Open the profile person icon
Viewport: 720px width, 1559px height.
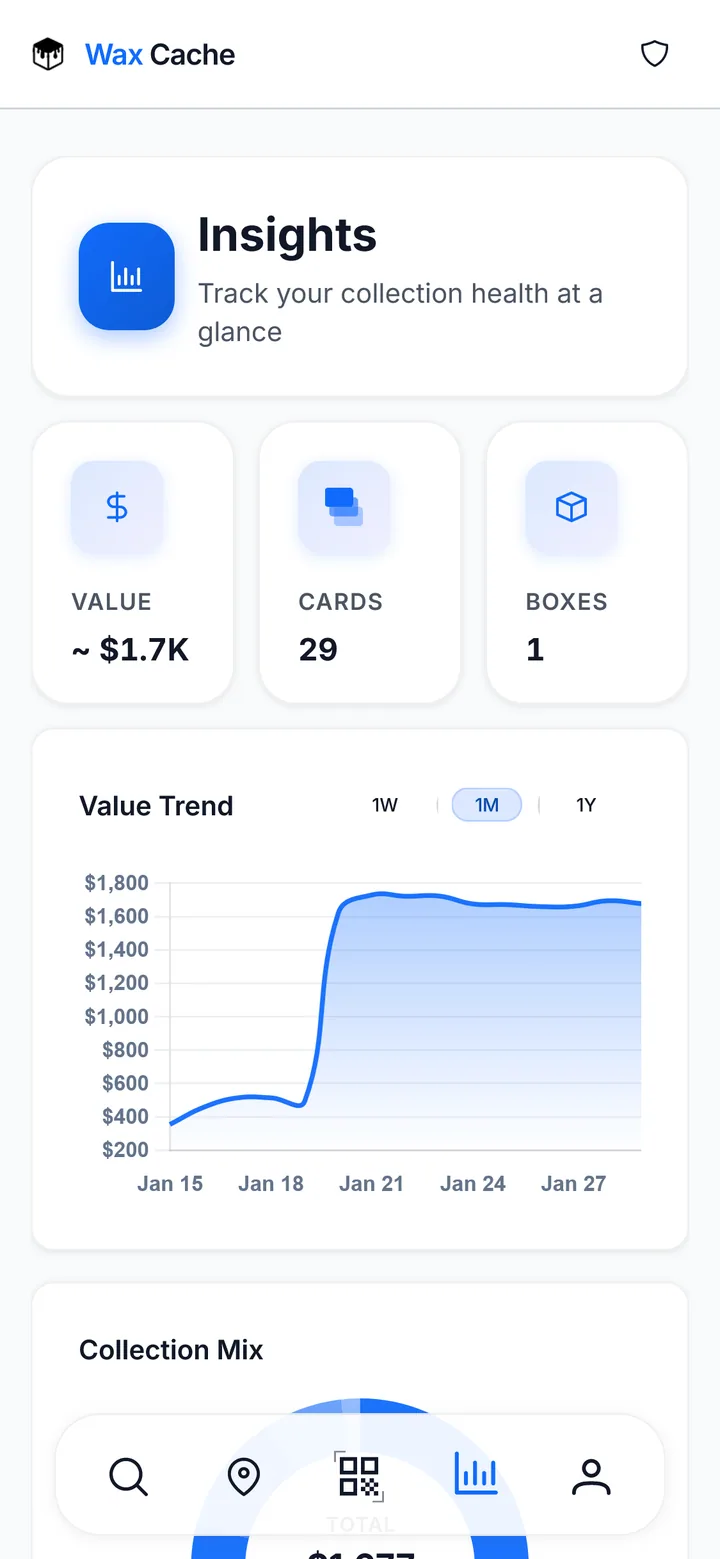click(592, 1476)
